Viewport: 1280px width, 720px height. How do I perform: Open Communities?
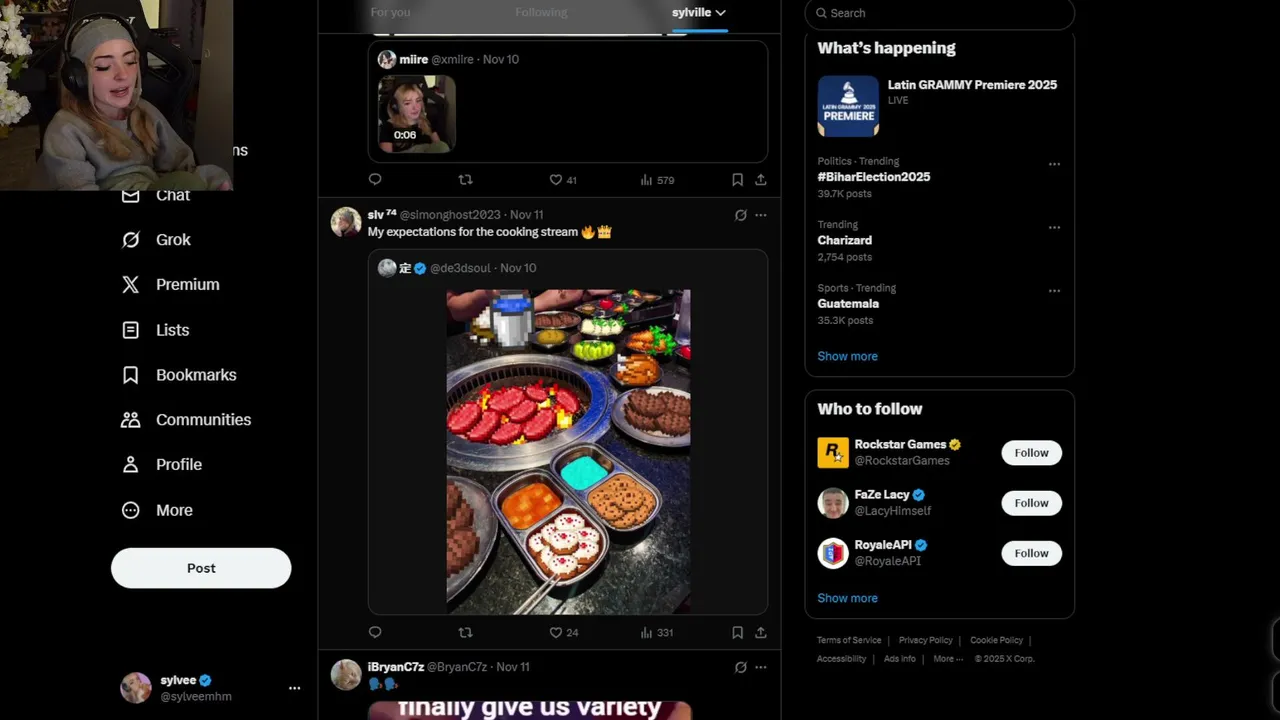(x=202, y=420)
